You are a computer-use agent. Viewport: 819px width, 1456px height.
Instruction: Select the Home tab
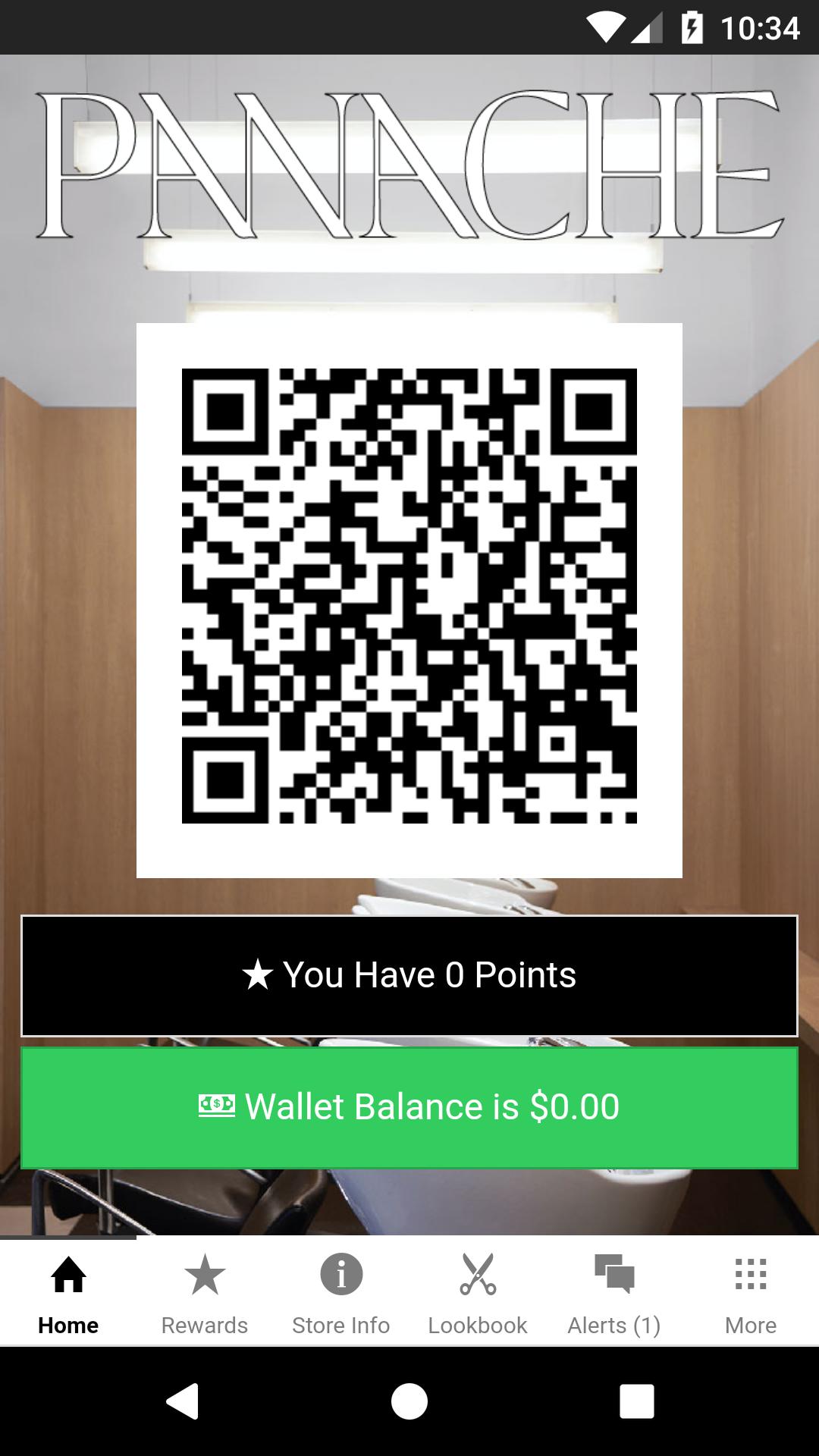click(68, 1294)
